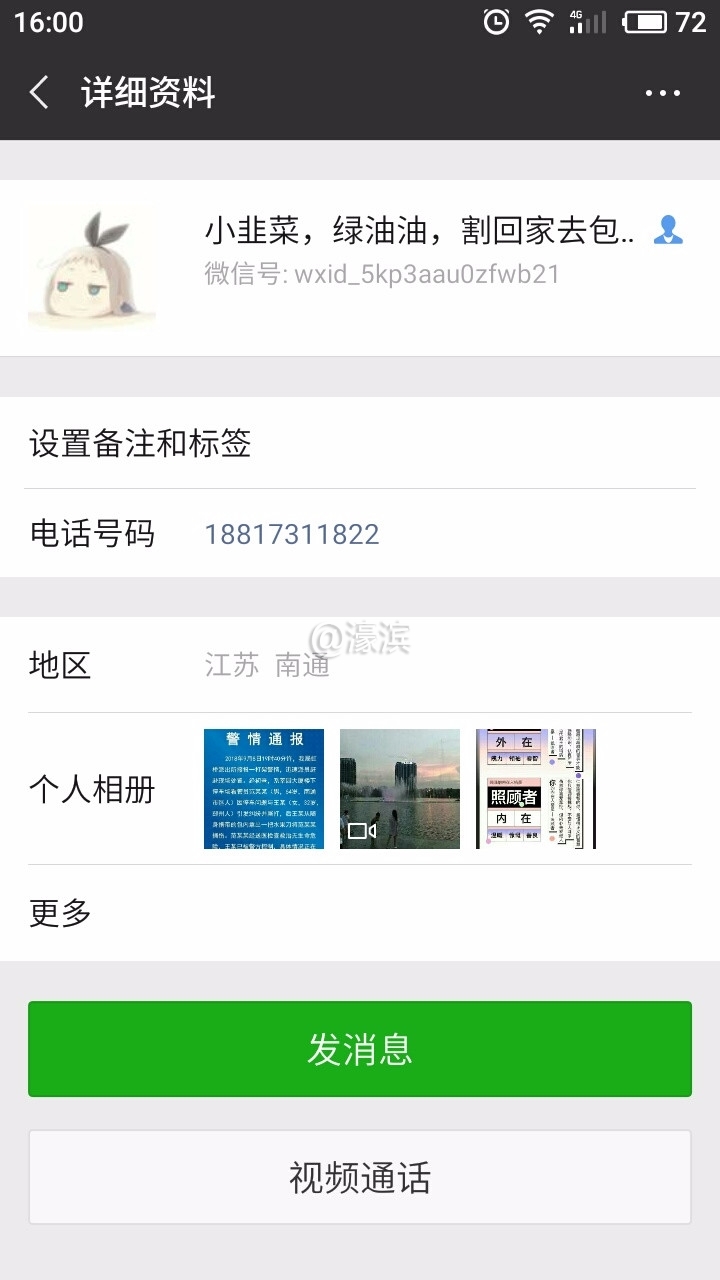Start a 视频通话 video call

[x=360, y=1177]
